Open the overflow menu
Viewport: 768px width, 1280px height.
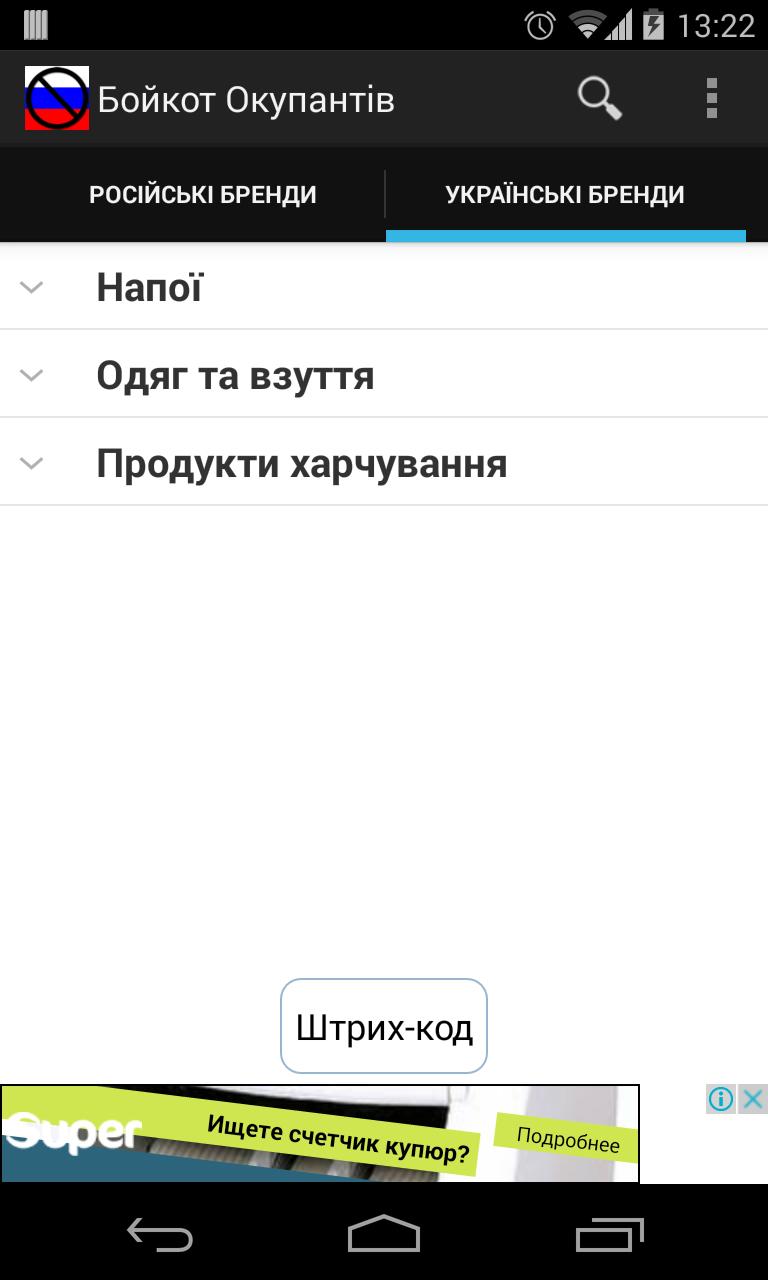point(711,99)
